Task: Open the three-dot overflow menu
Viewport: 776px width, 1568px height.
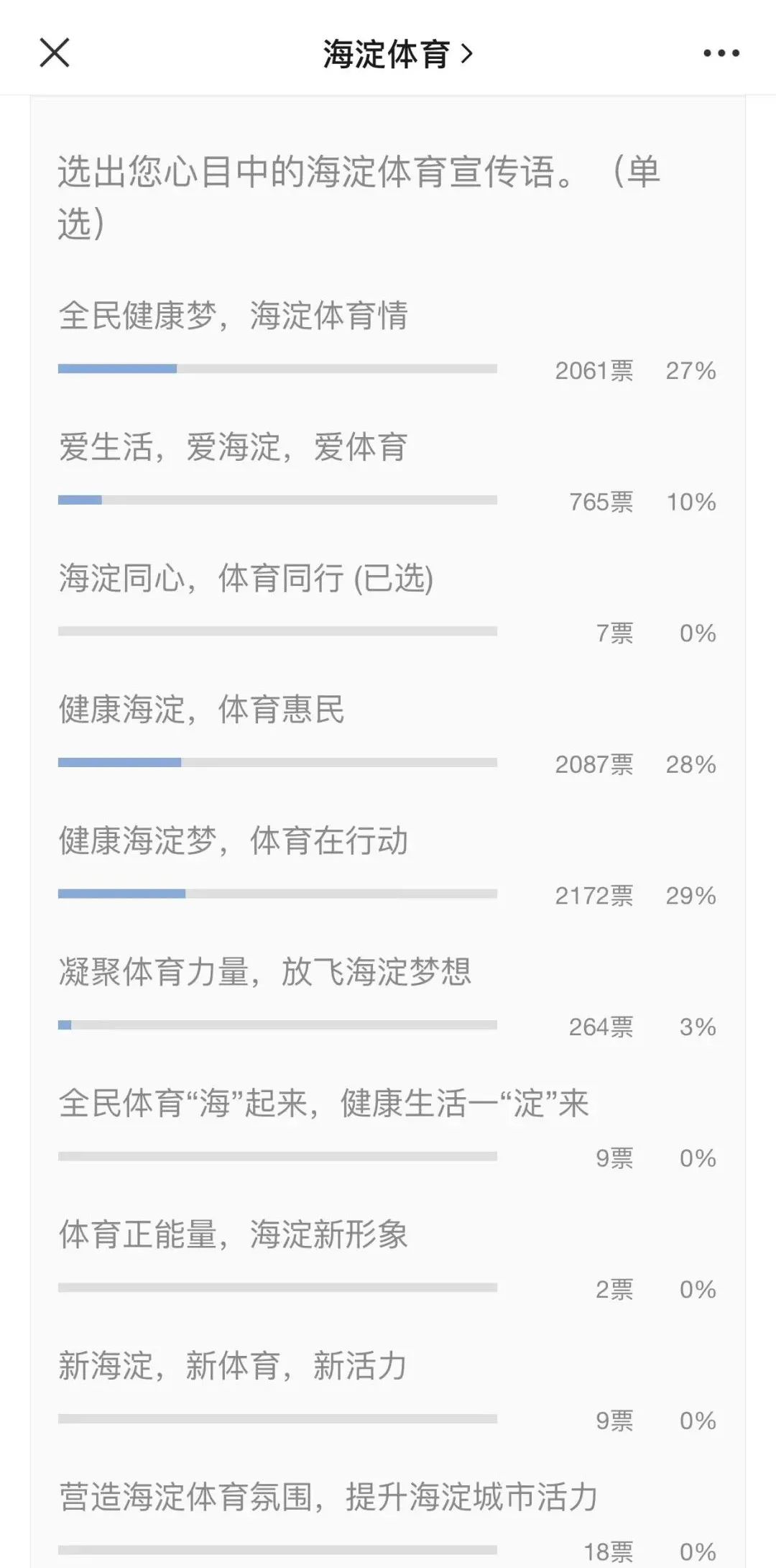Action: (721, 53)
